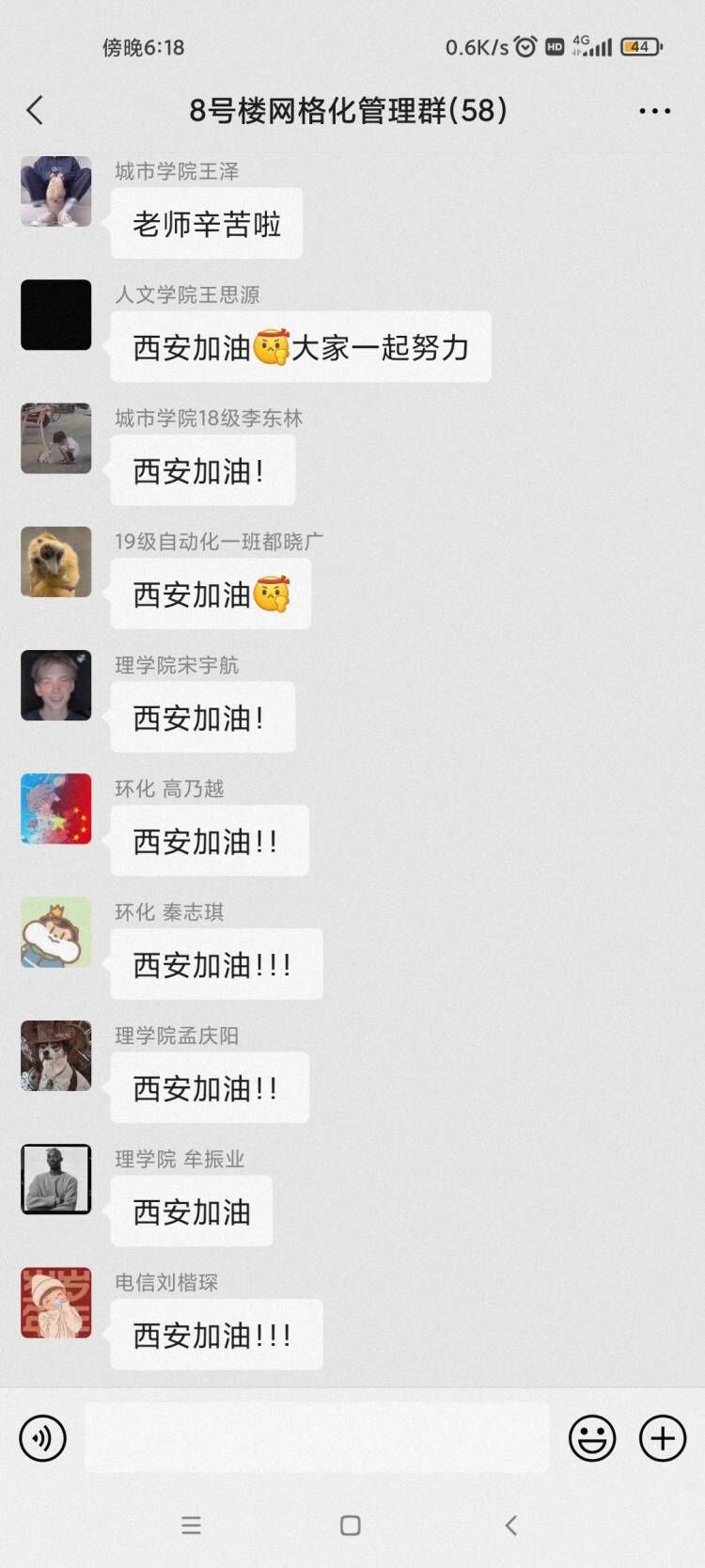Open the plus attachments menu

(x=663, y=1438)
